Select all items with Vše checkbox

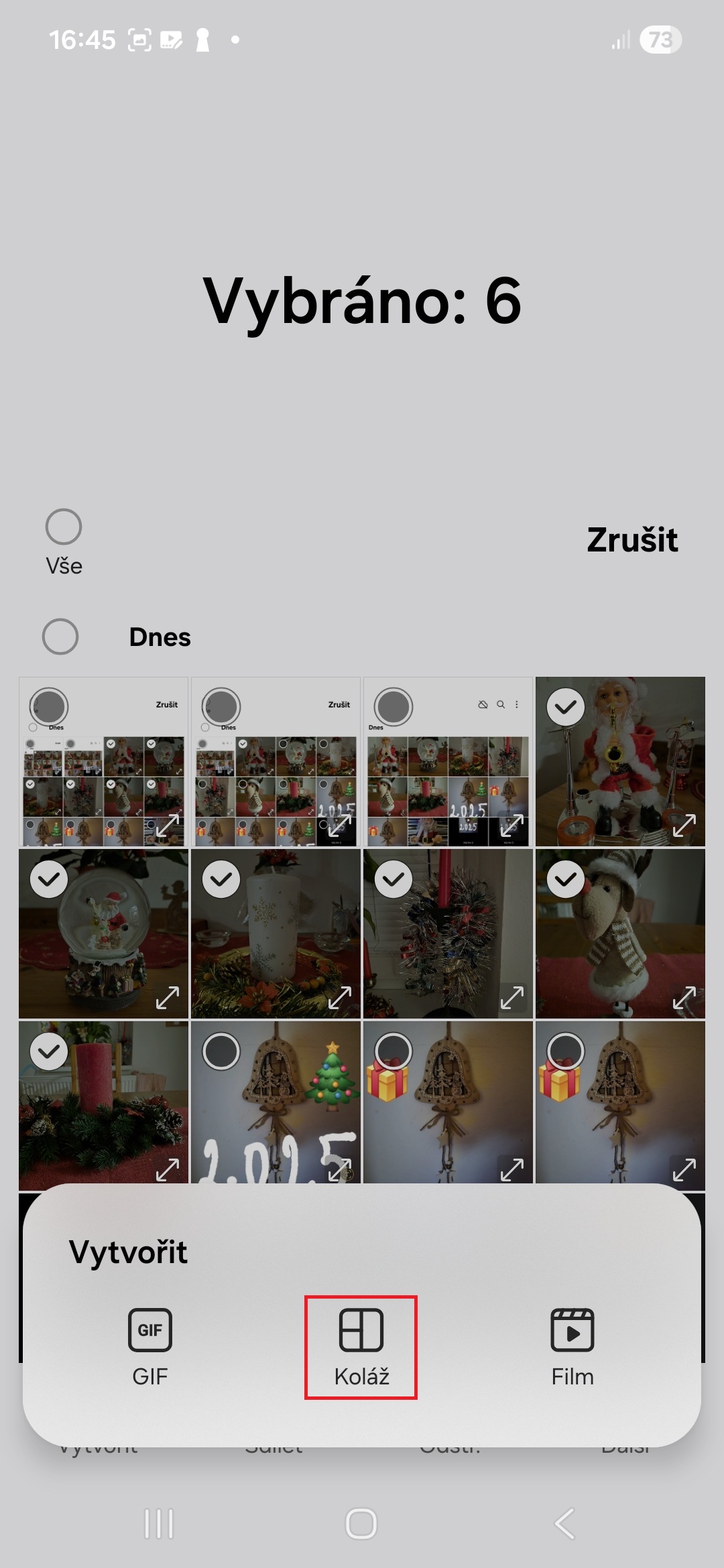coord(64,527)
